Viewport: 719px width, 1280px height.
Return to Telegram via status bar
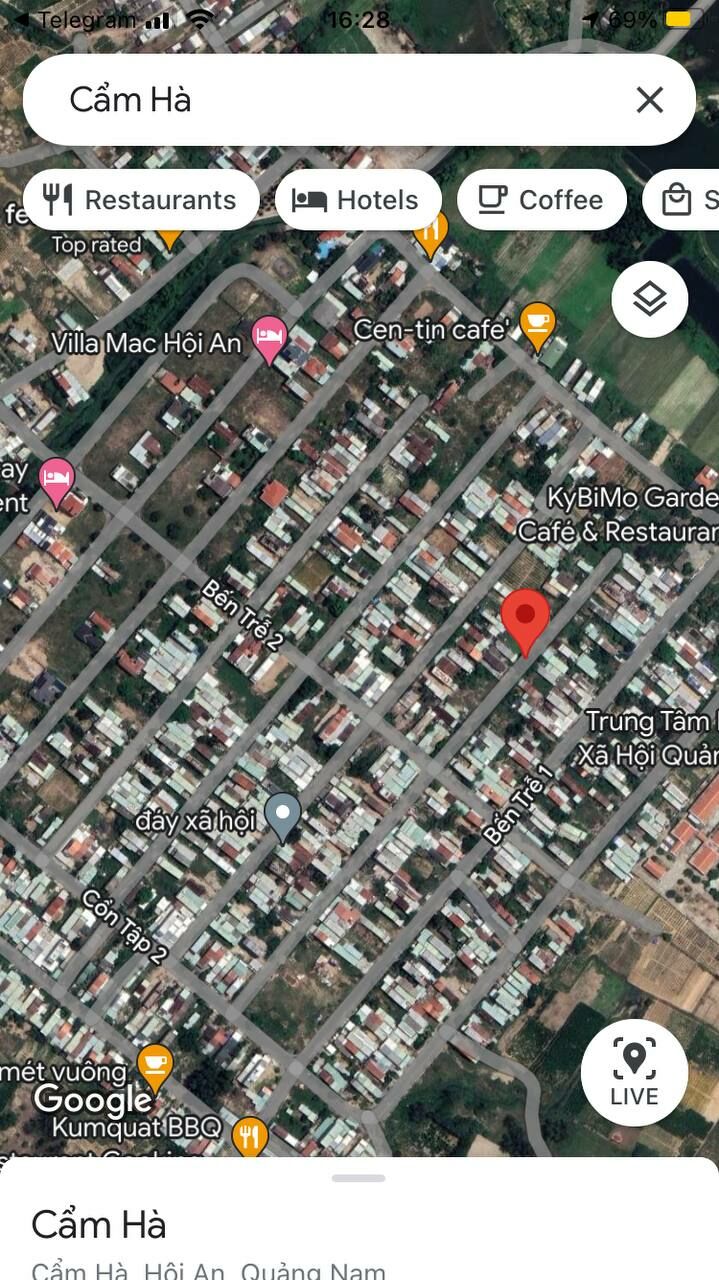click(65, 20)
